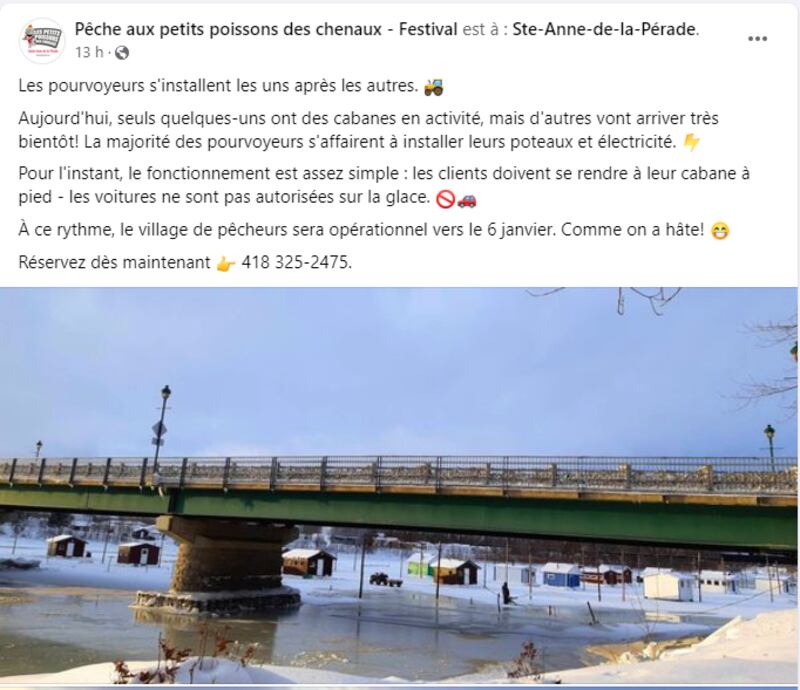800x690 pixels.
Task: Open the Pêche aux petits poissons page profile picture
Action: click(x=41, y=40)
